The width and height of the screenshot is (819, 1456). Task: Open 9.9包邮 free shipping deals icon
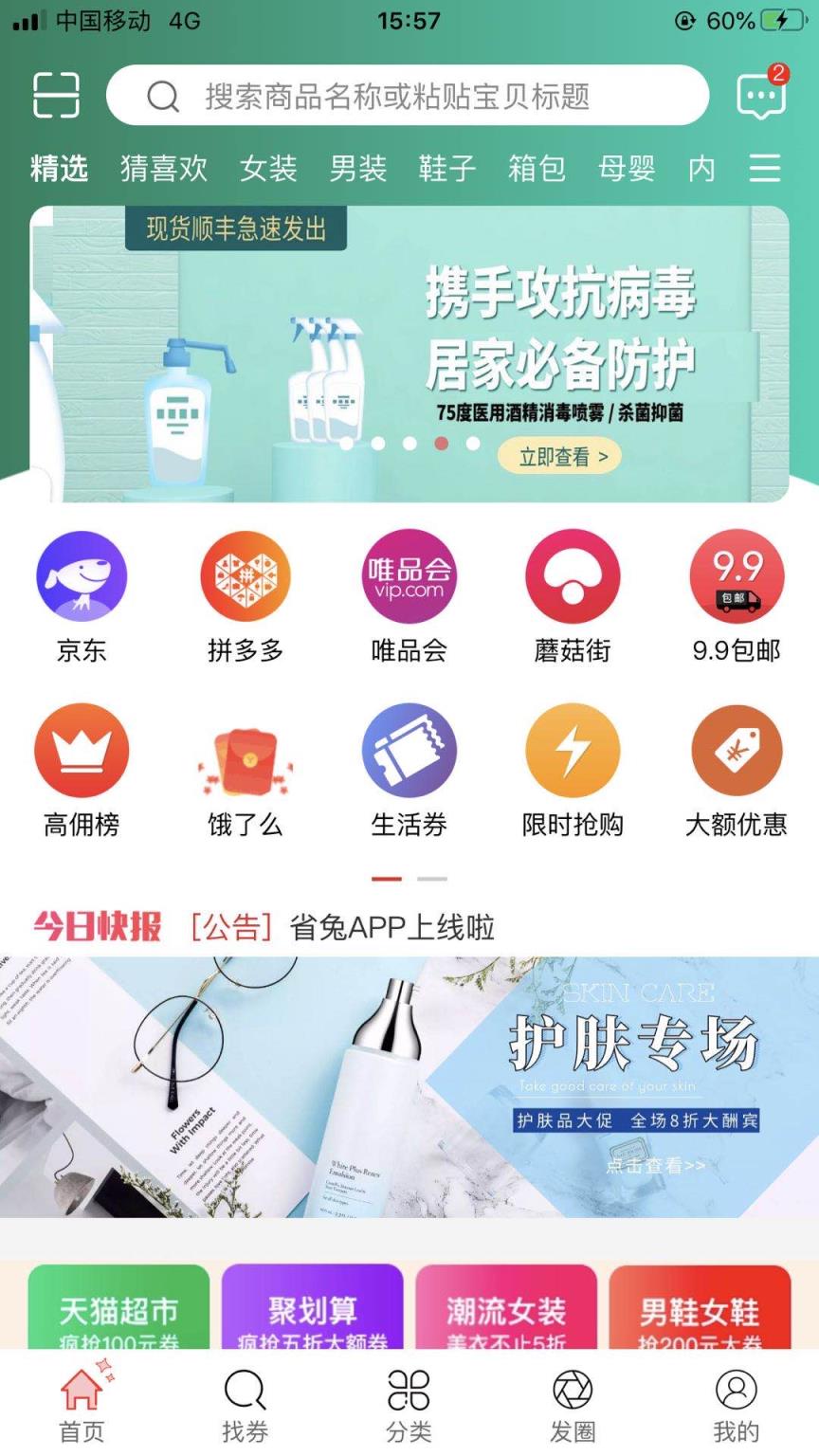click(x=737, y=574)
